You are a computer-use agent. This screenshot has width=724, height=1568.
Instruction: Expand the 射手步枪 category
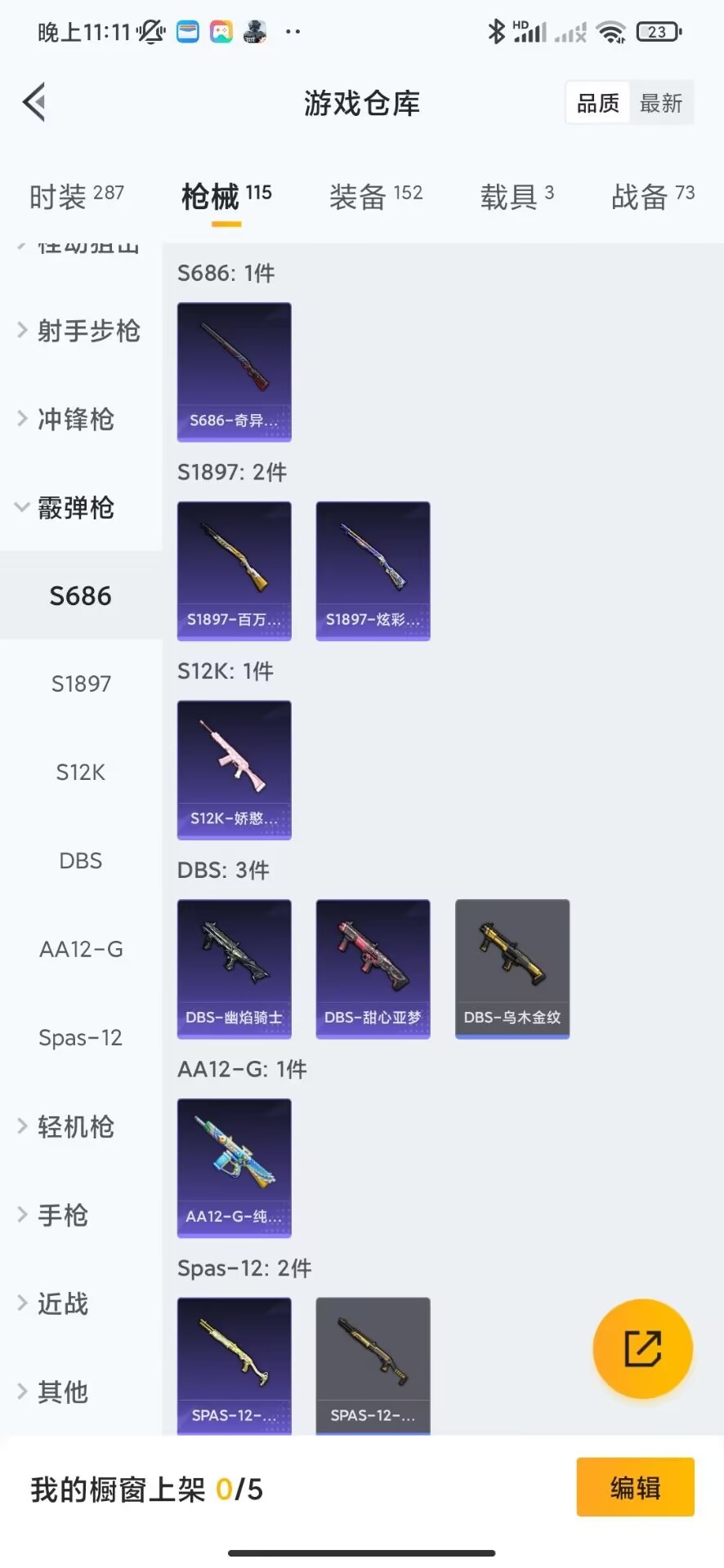point(79,331)
